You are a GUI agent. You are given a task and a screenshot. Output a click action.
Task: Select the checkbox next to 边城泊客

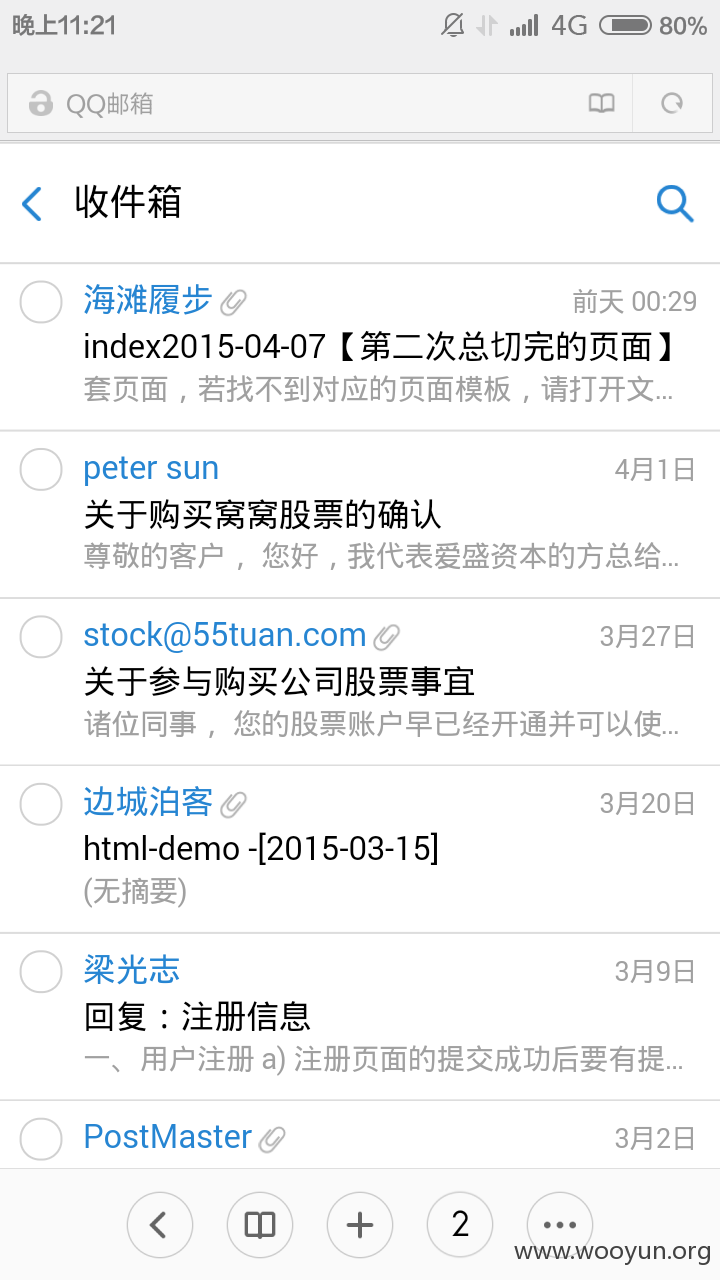42,803
